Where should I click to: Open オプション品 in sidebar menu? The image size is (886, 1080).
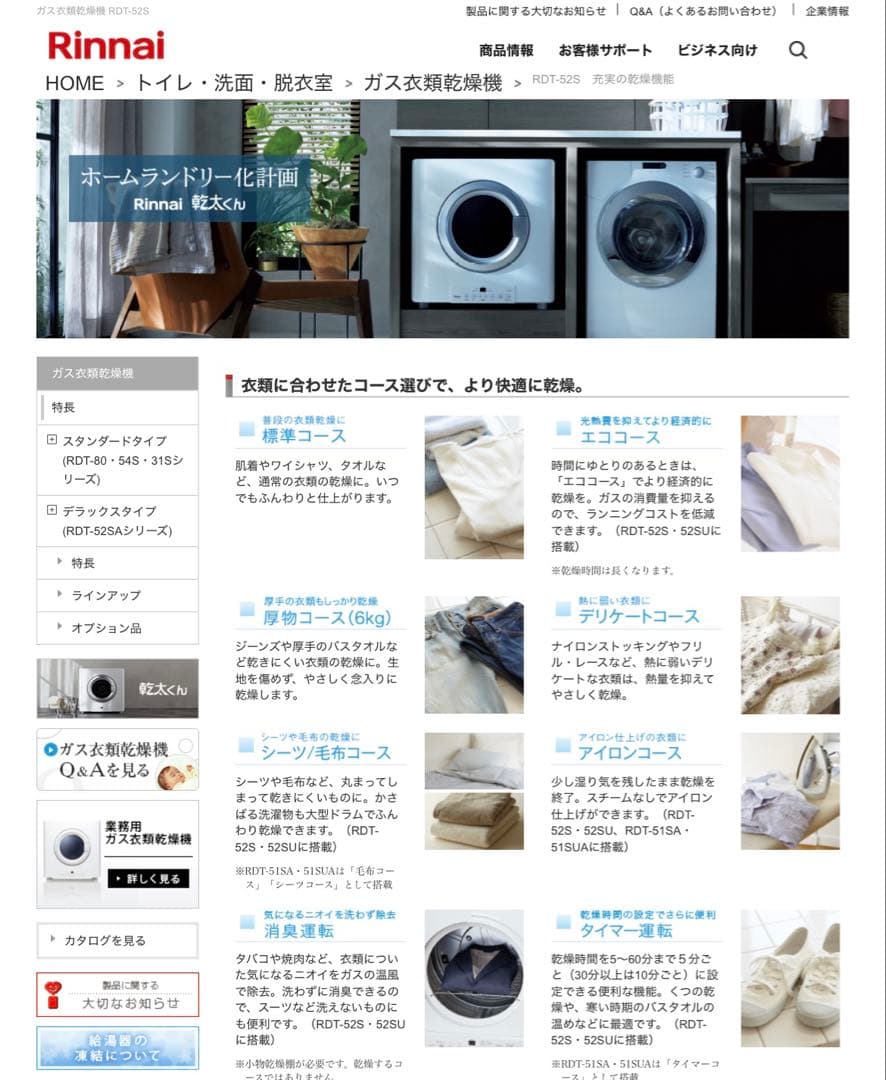click(106, 627)
